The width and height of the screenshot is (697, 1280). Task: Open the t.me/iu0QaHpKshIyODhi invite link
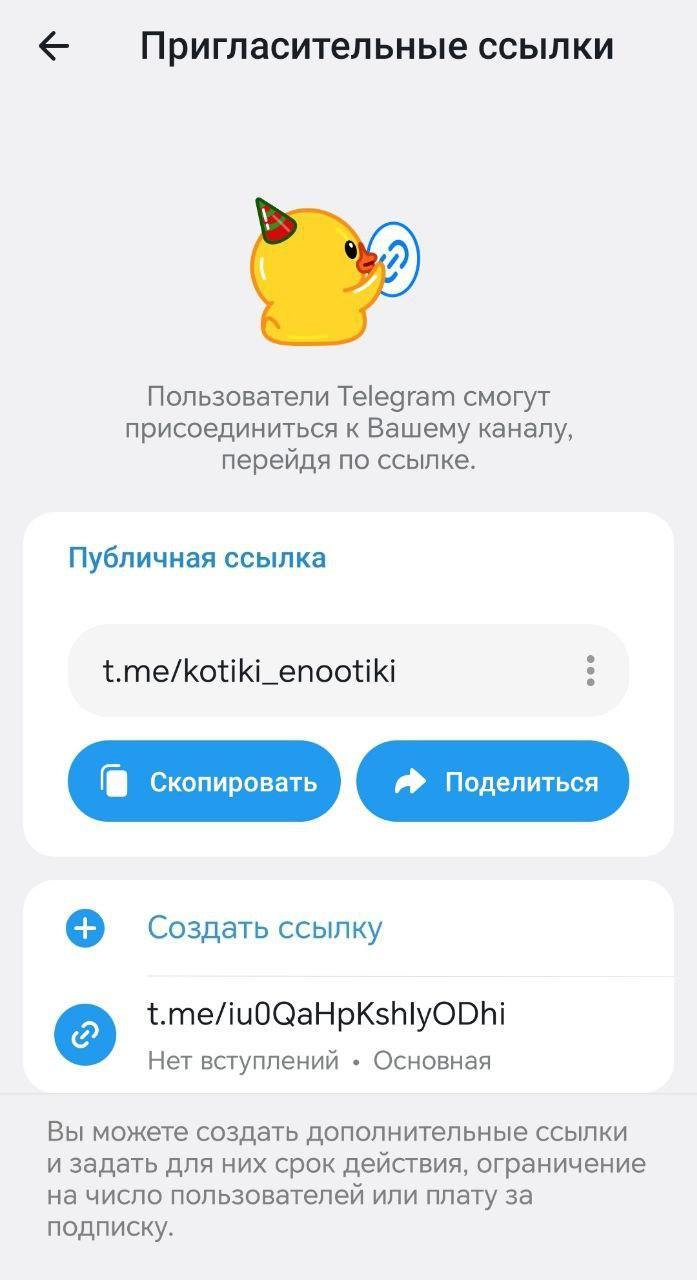tap(326, 1032)
